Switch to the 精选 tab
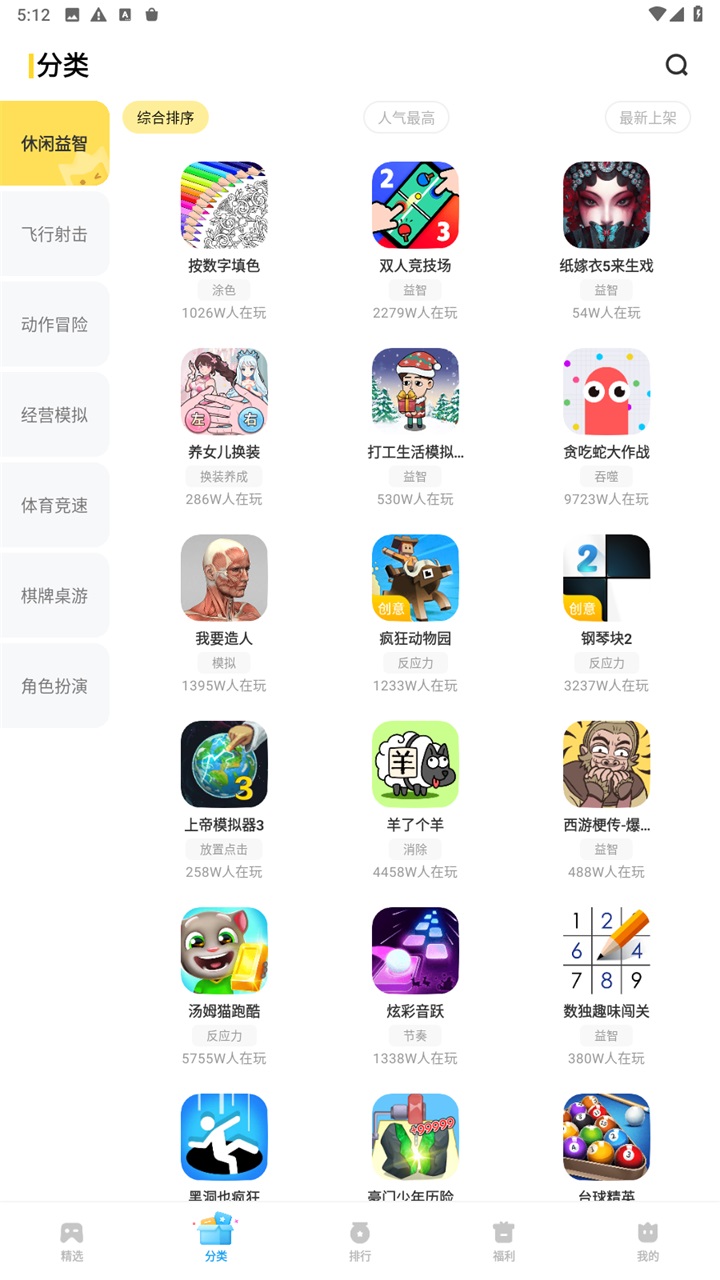The height and width of the screenshot is (1280, 720). click(72, 1241)
